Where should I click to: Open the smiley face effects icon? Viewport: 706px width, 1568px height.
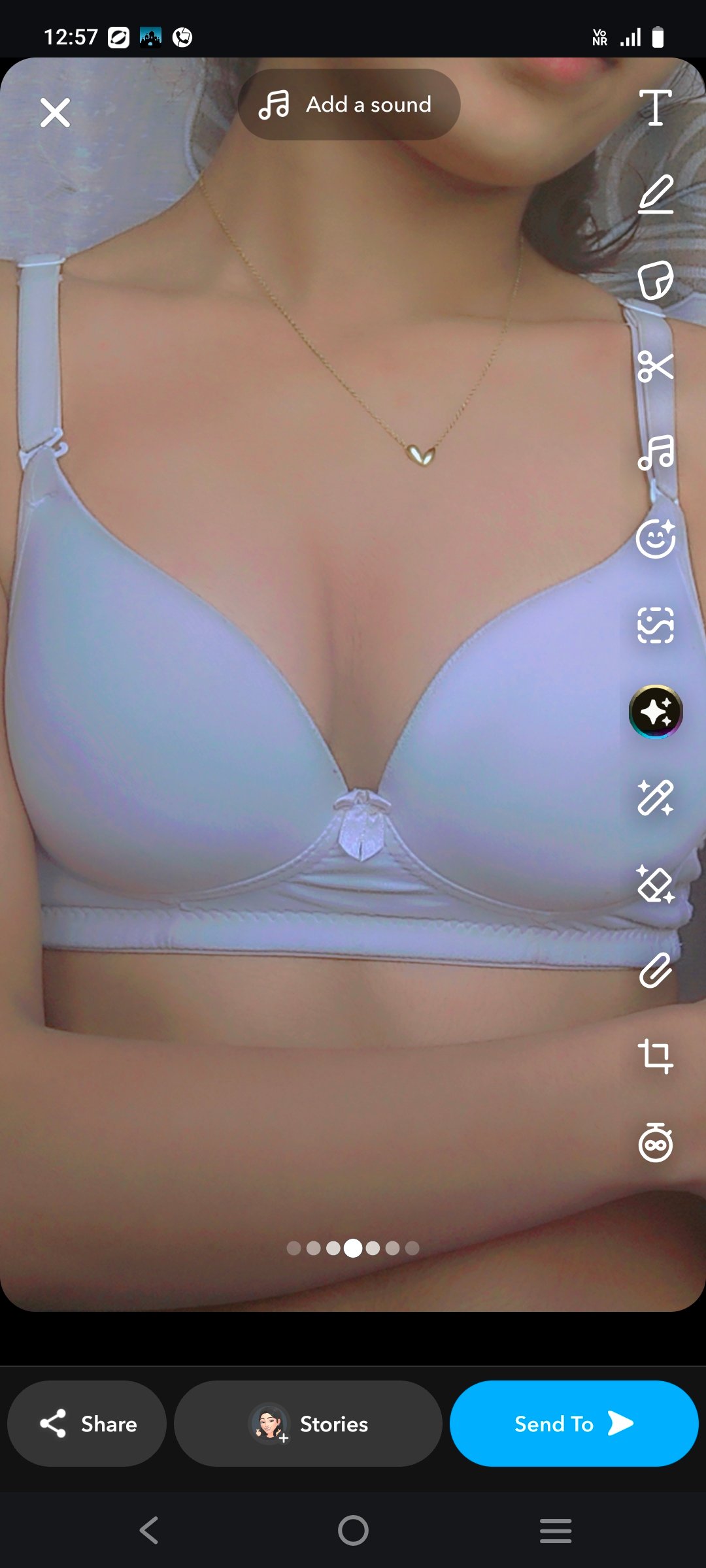[x=655, y=538]
